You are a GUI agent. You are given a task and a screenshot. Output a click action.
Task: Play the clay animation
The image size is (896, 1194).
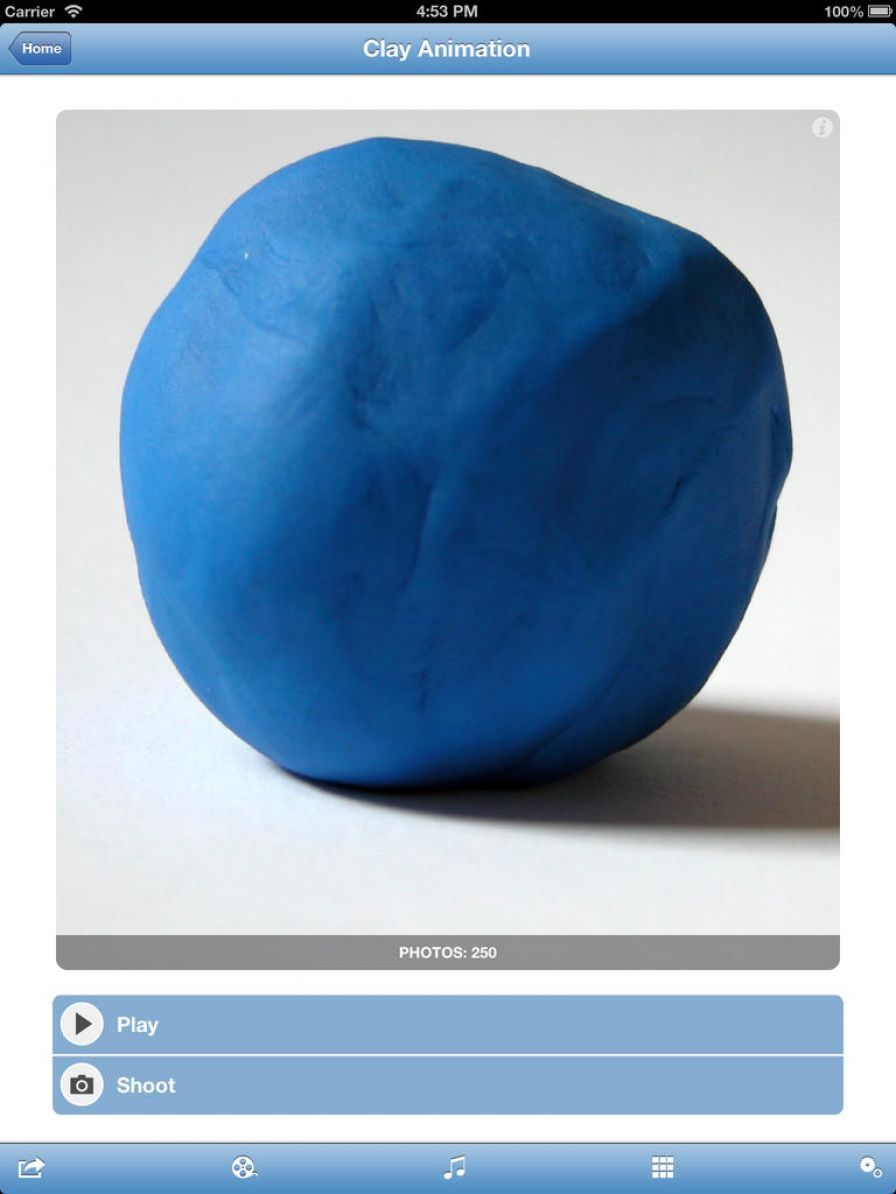[x=447, y=1025]
